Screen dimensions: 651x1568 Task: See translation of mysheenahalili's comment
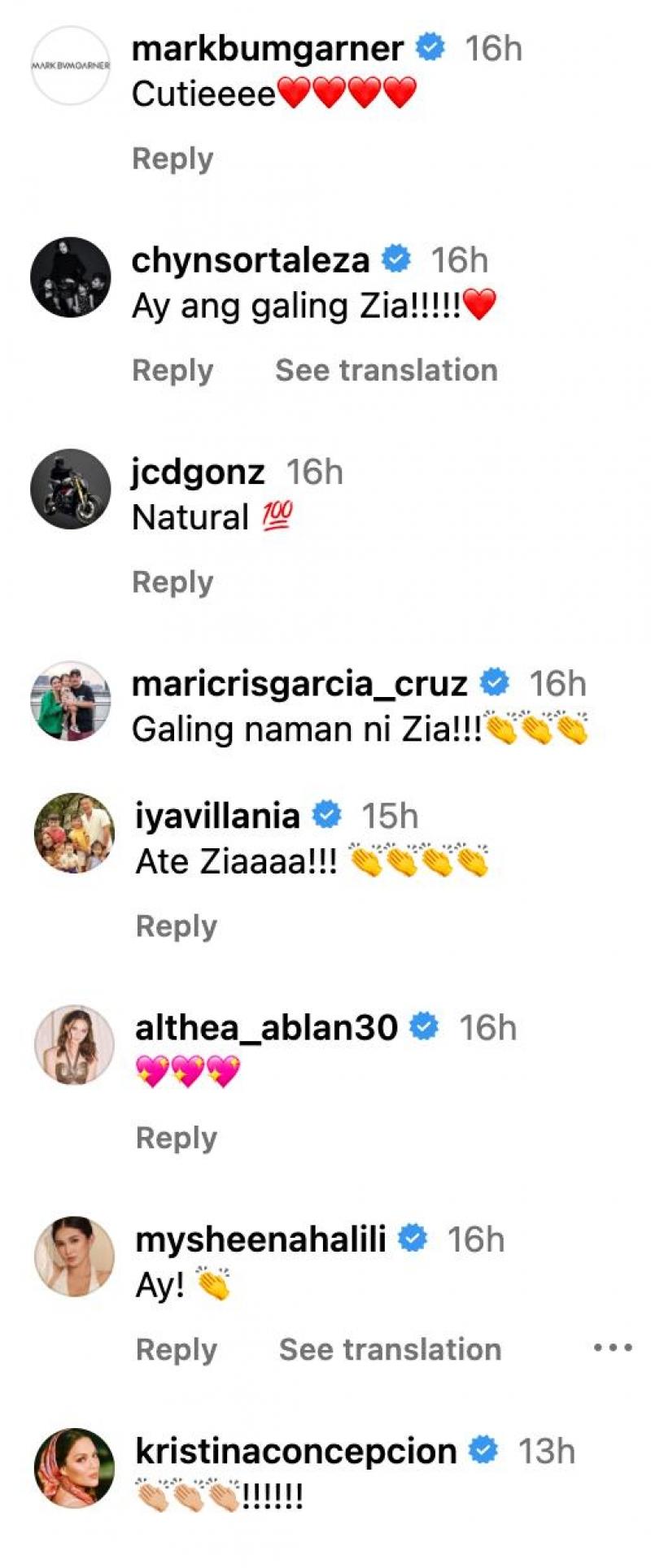pos(390,1349)
